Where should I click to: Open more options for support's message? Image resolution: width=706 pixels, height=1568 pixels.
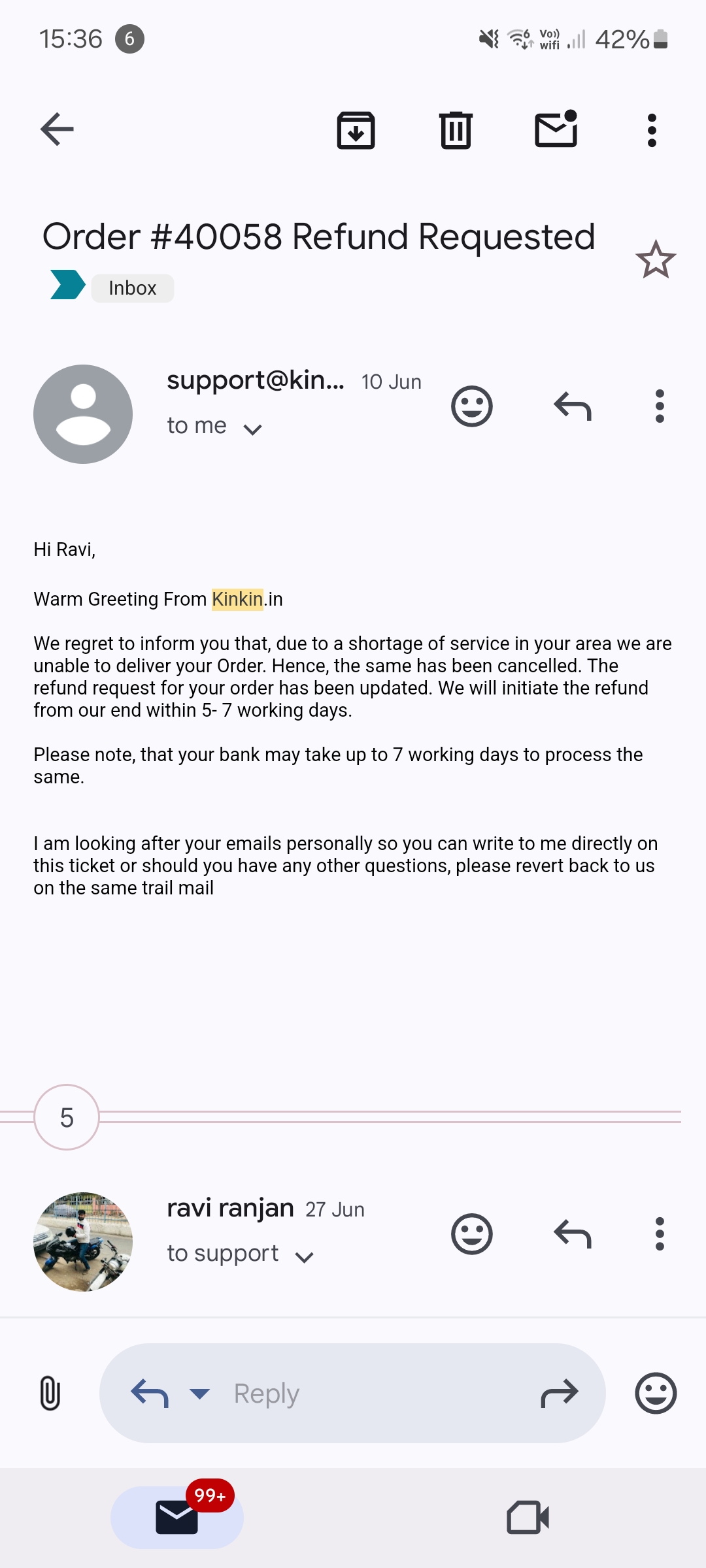(660, 406)
